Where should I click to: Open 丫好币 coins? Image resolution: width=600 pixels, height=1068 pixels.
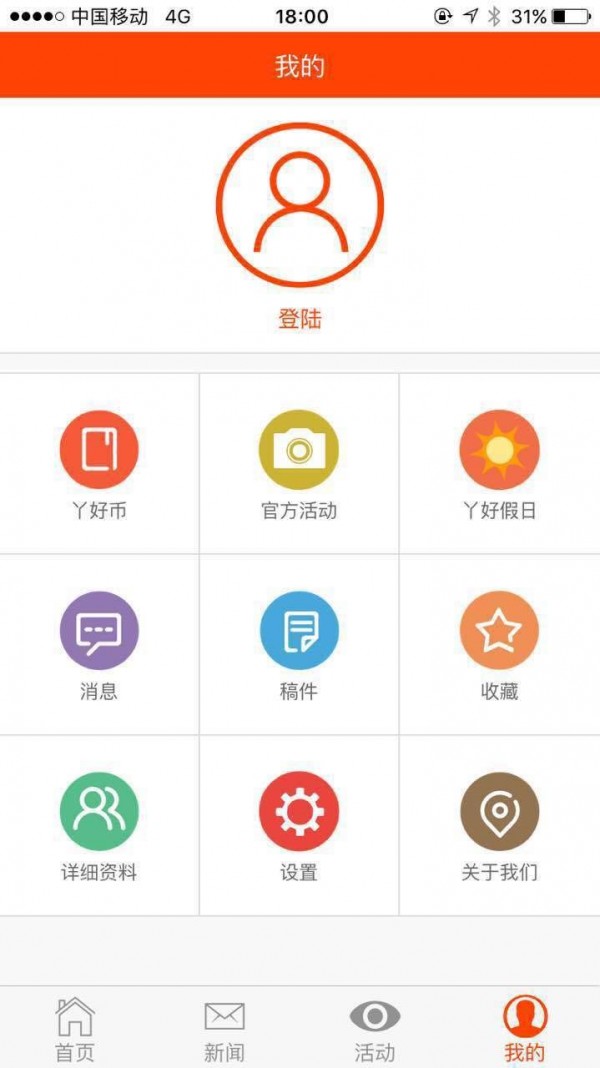click(x=99, y=465)
